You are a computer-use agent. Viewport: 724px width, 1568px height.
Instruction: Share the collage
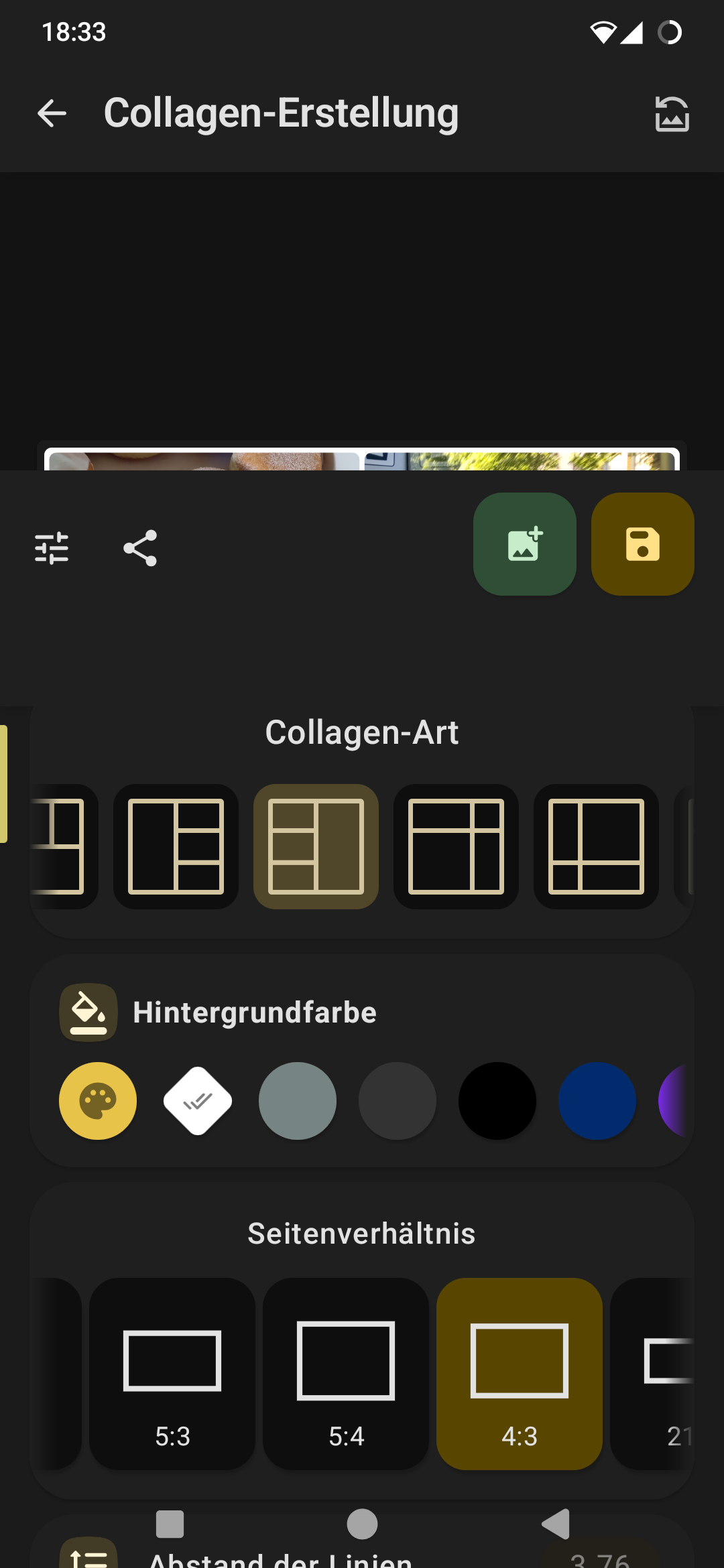140,548
